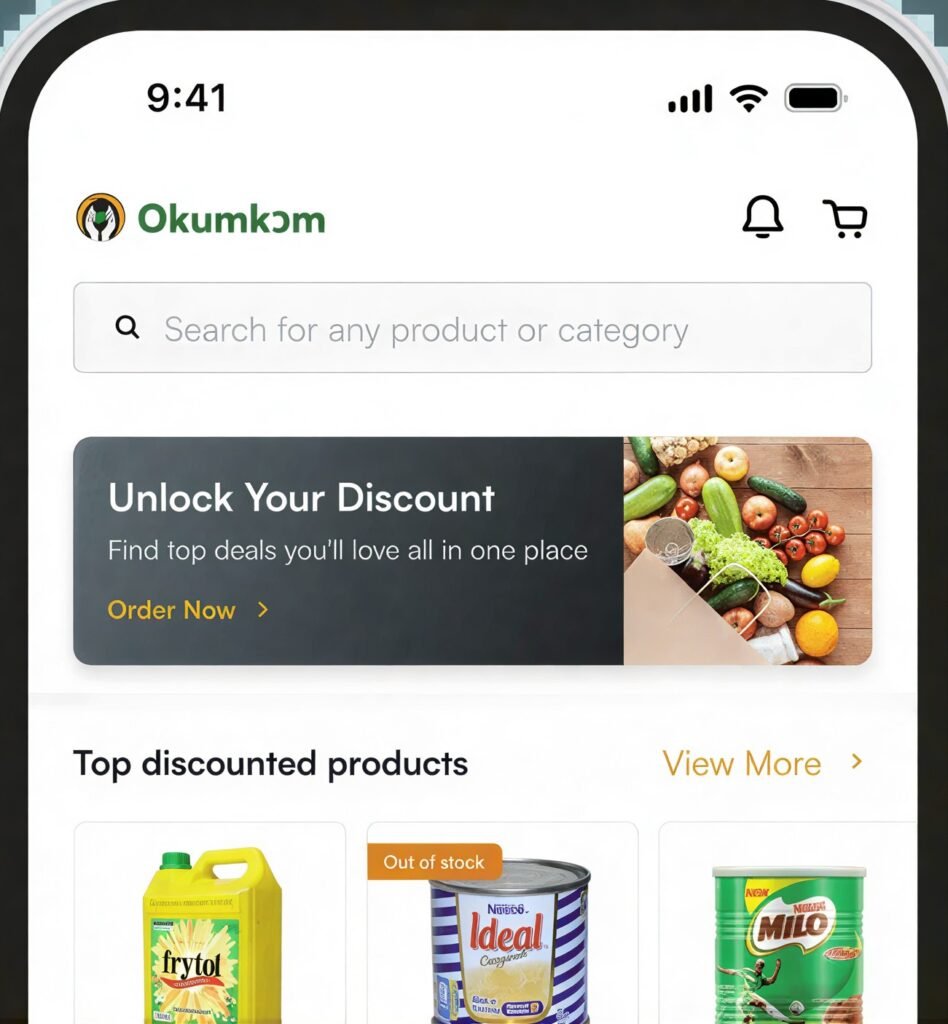Open the out-of-stock Ideal milk card
948x1024 pixels.
[x=502, y=930]
